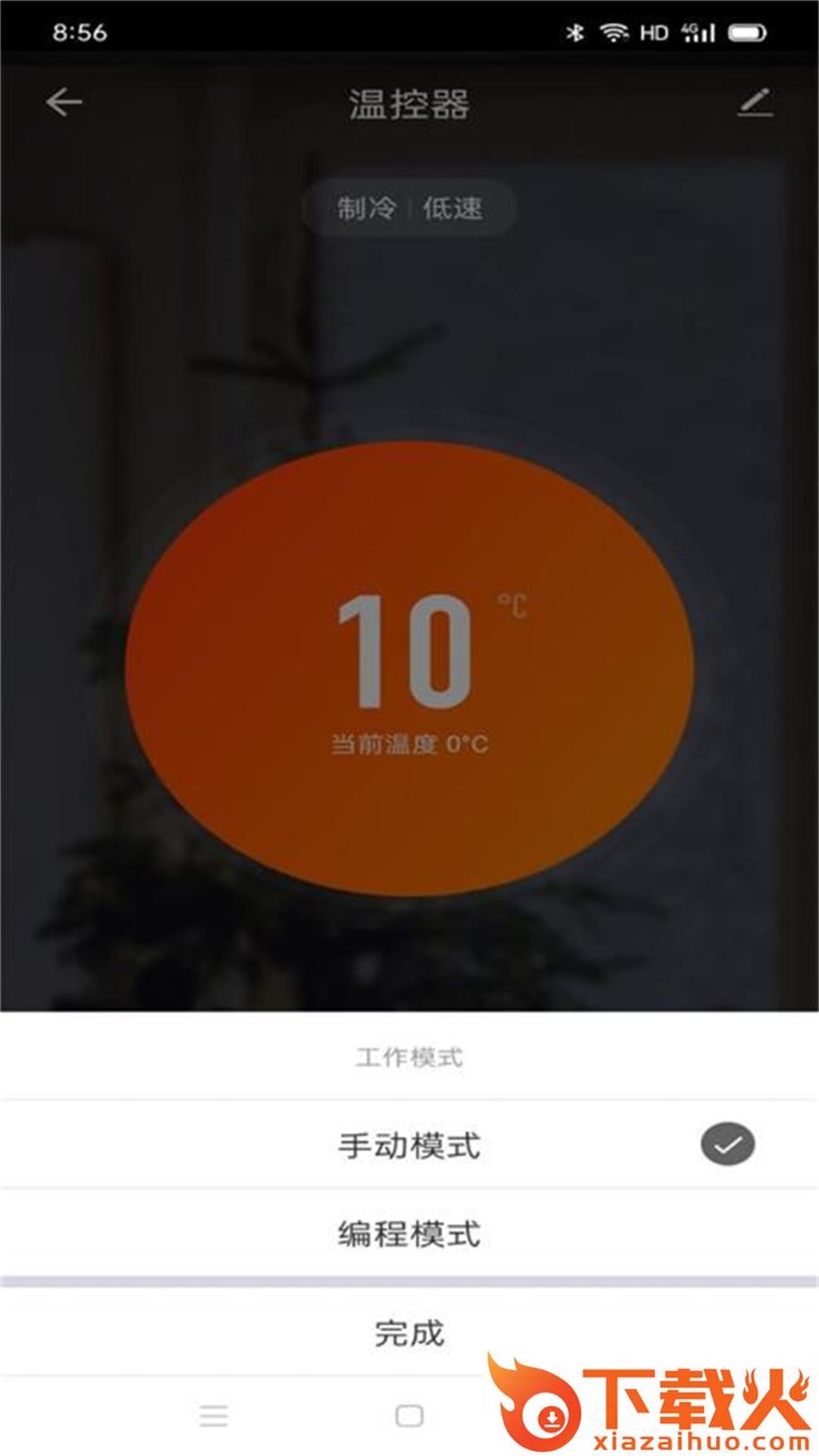Image resolution: width=819 pixels, height=1456 pixels.
Task: Open the edit pencil icon
Action: click(755, 103)
